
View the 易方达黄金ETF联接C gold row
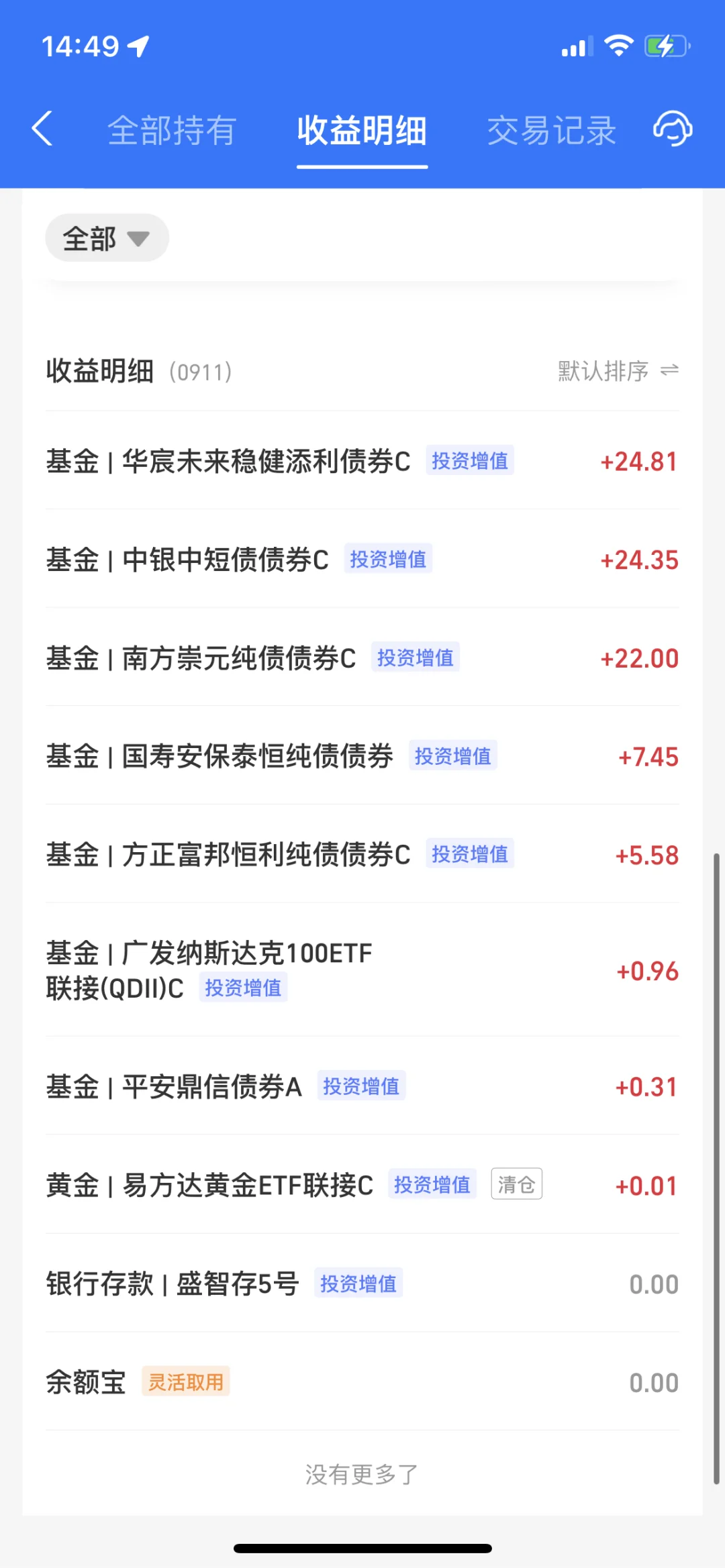coord(362,1185)
